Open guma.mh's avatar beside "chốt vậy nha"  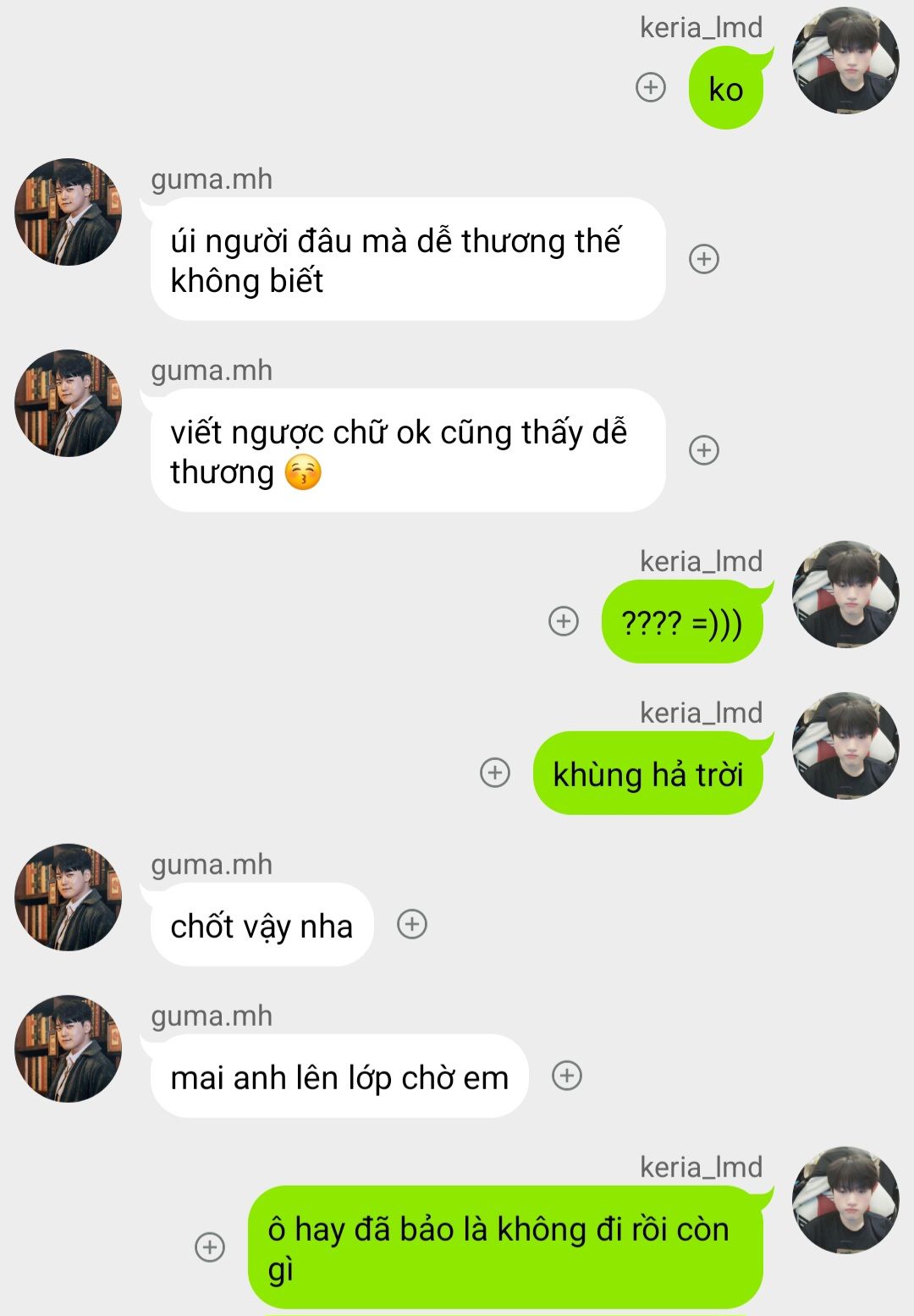(x=69, y=897)
